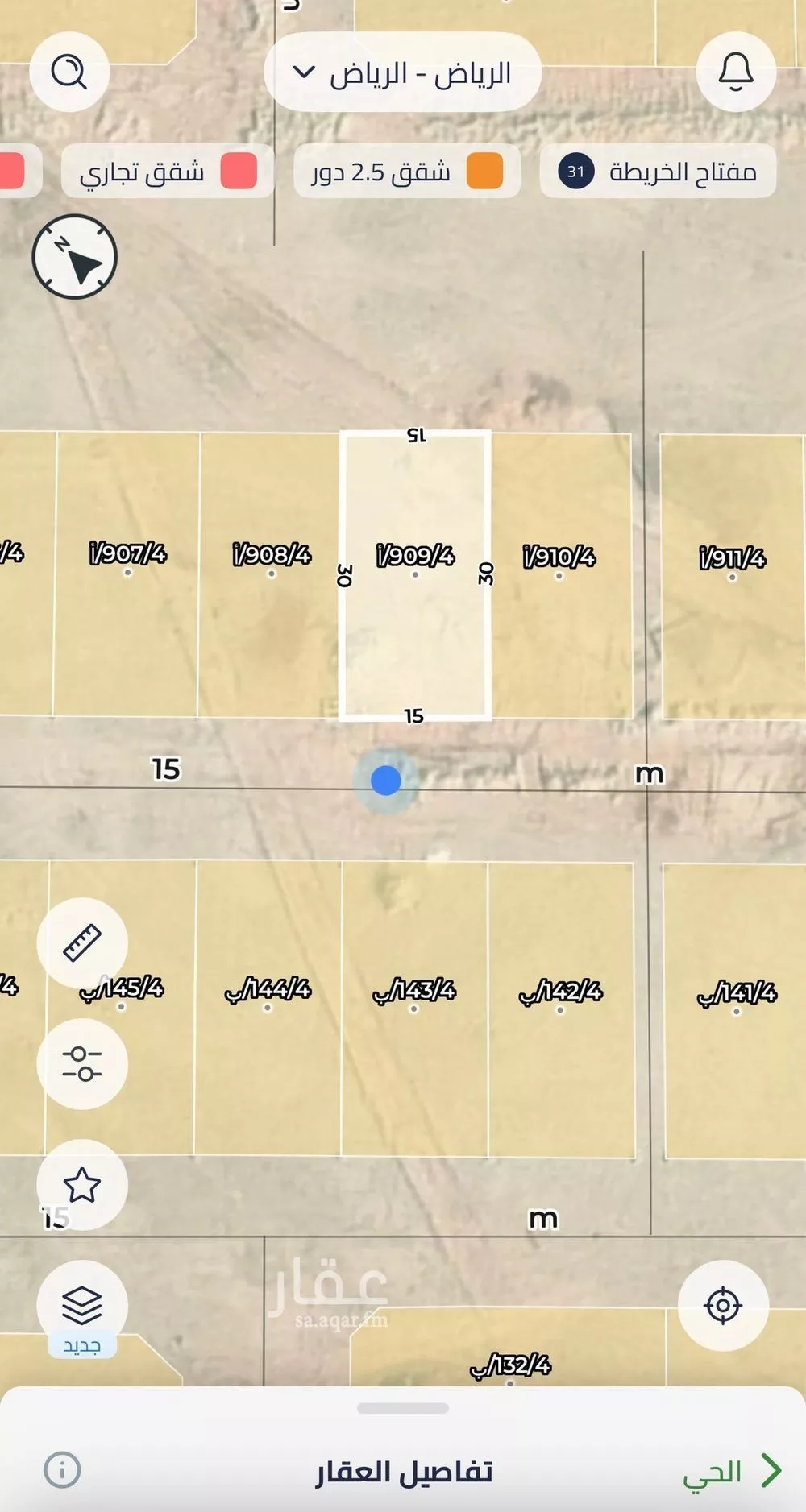Open the map legend chip مفتاح الخريطة
Screen dimensions: 806x1512
[658, 172]
